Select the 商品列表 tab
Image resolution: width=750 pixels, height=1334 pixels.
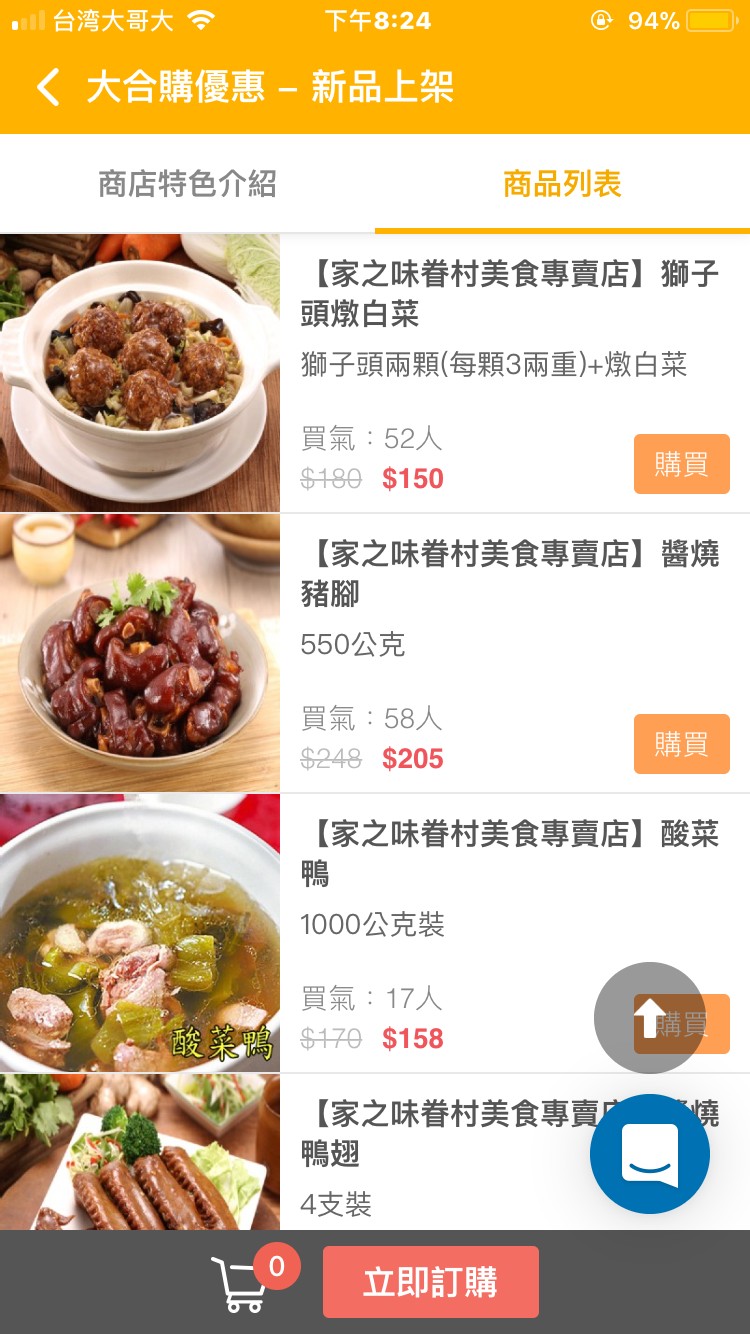pyautogui.click(x=562, y=184)
